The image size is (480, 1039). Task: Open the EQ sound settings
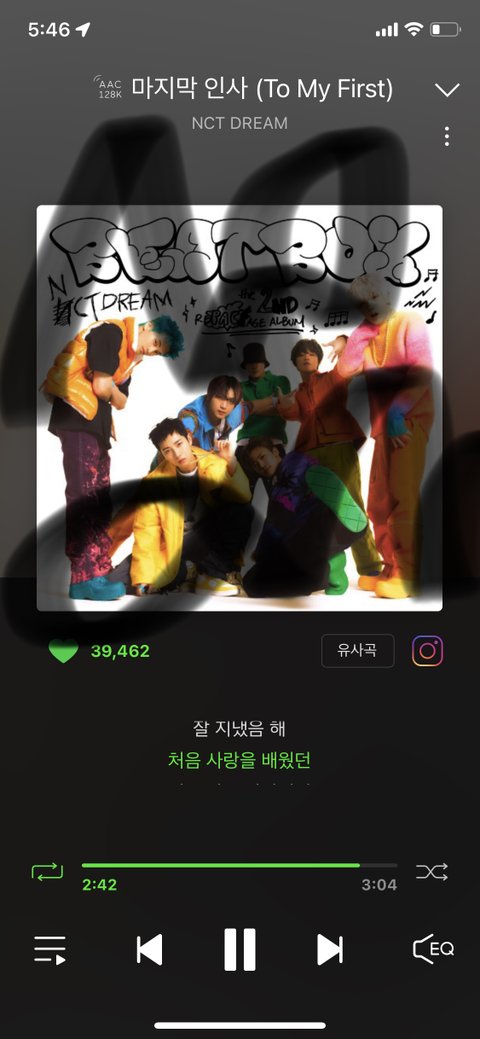(x=434, y=949)
